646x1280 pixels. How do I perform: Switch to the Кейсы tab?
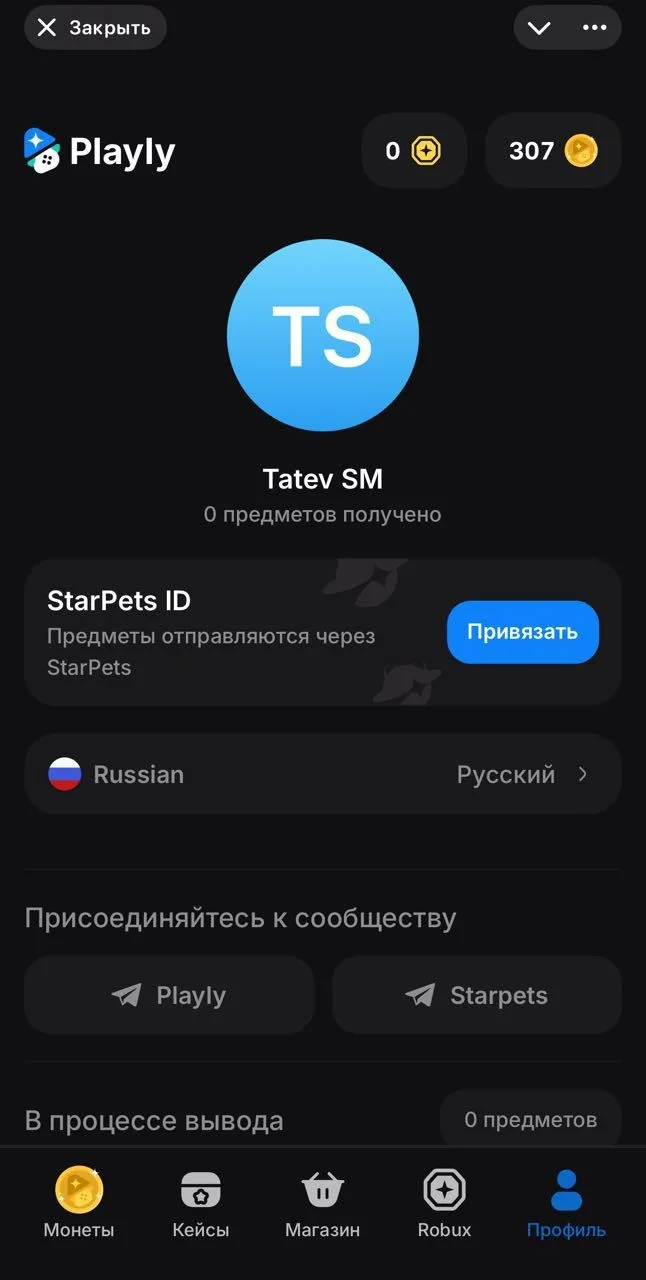(201, 1204)
